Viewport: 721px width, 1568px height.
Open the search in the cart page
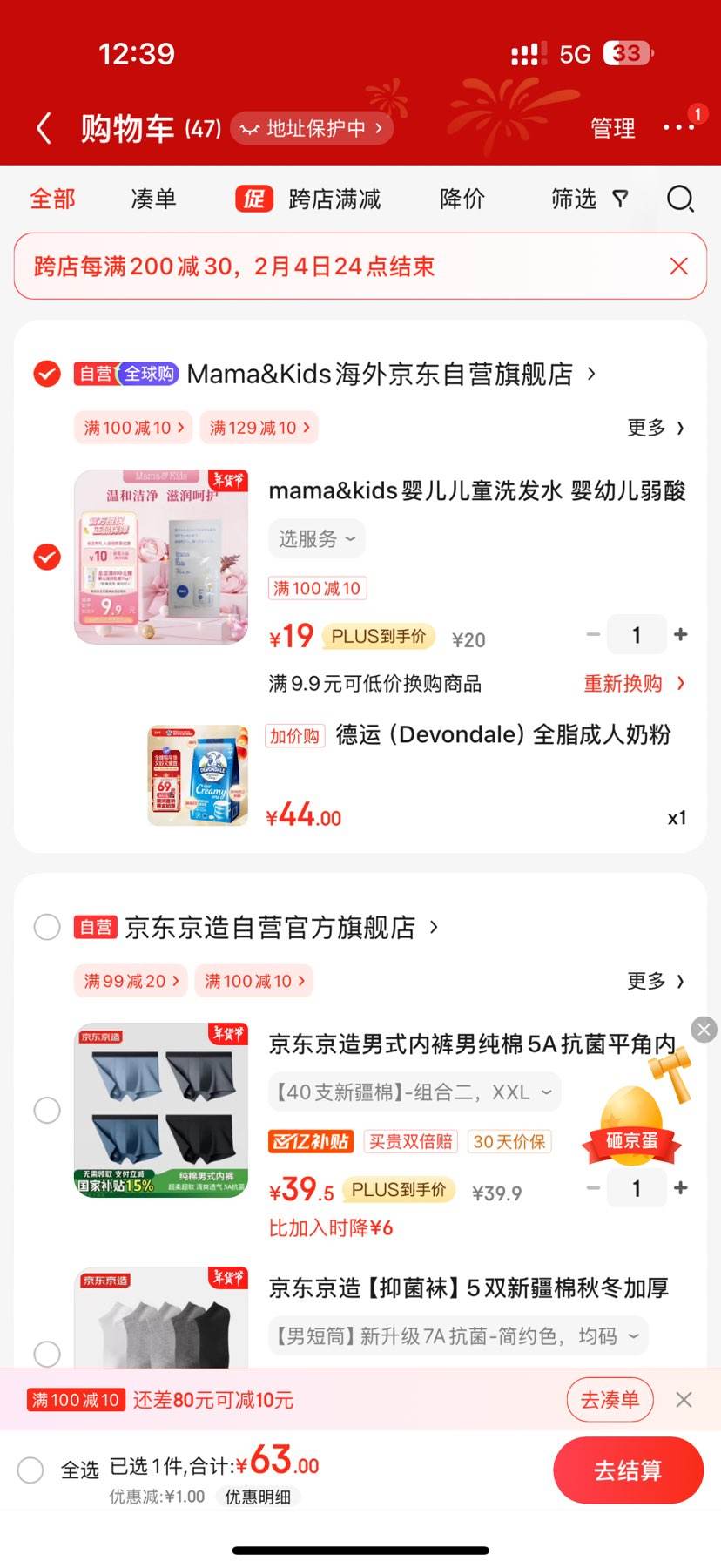tap(679, 199)
